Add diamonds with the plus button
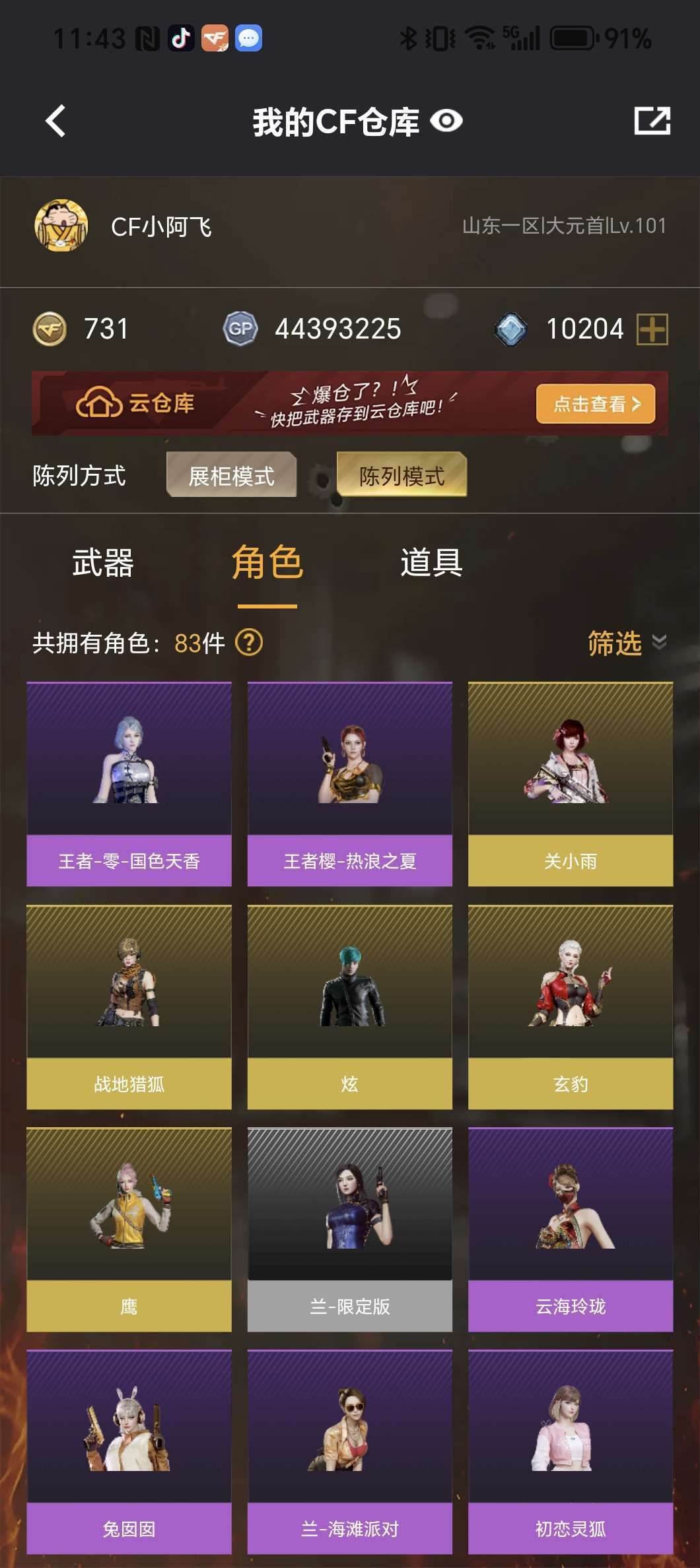Viewport: 700px width, 1568px height. click(652, 329)
